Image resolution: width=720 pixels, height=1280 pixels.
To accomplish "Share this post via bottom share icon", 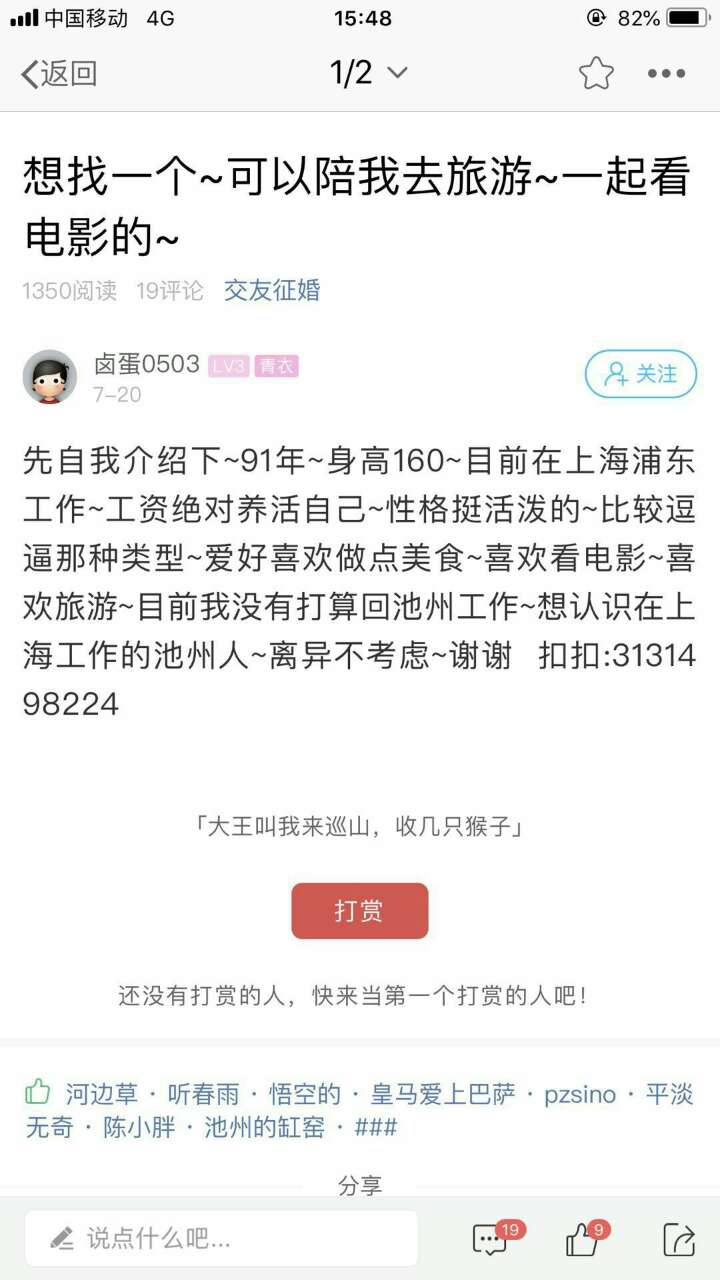I will [x=679, y=1240].
